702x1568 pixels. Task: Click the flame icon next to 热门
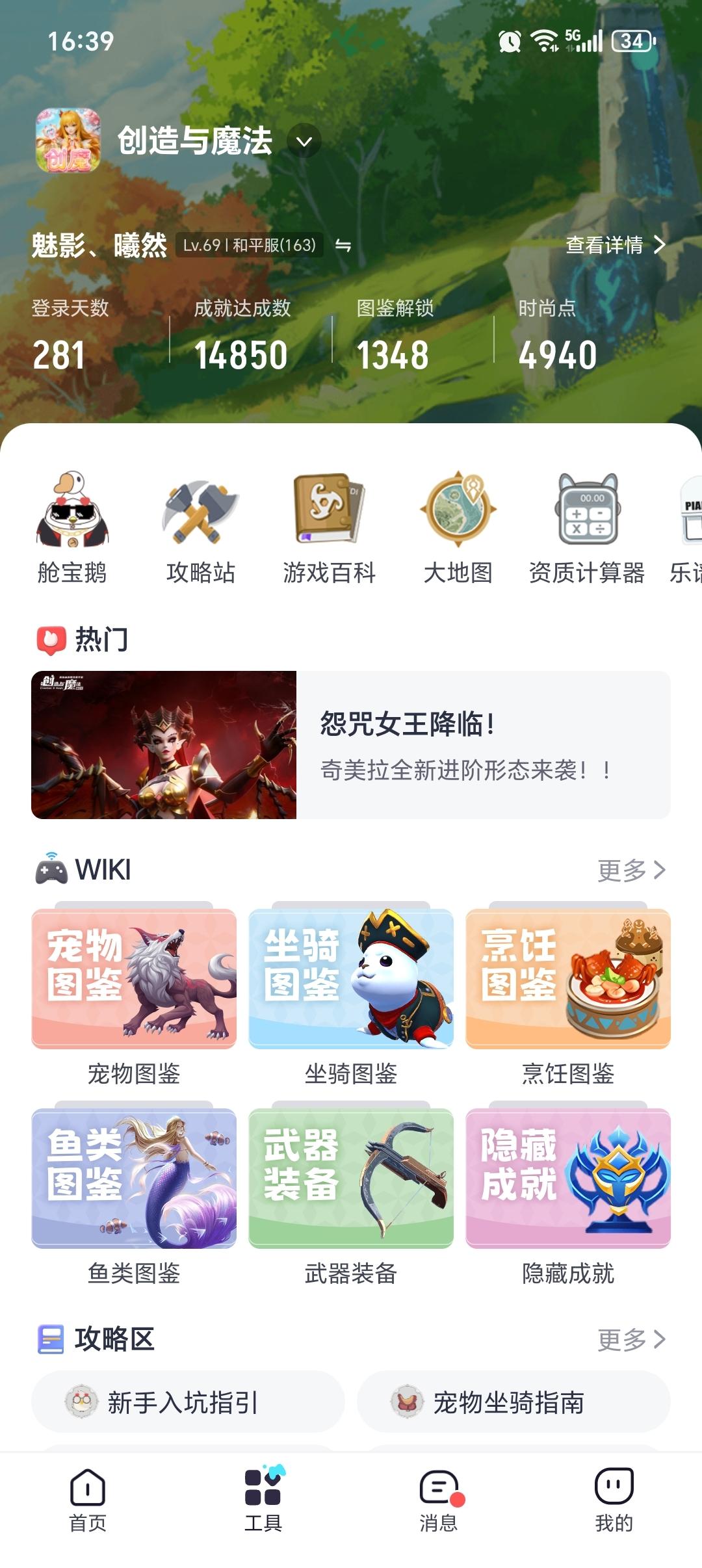point(50,640)
